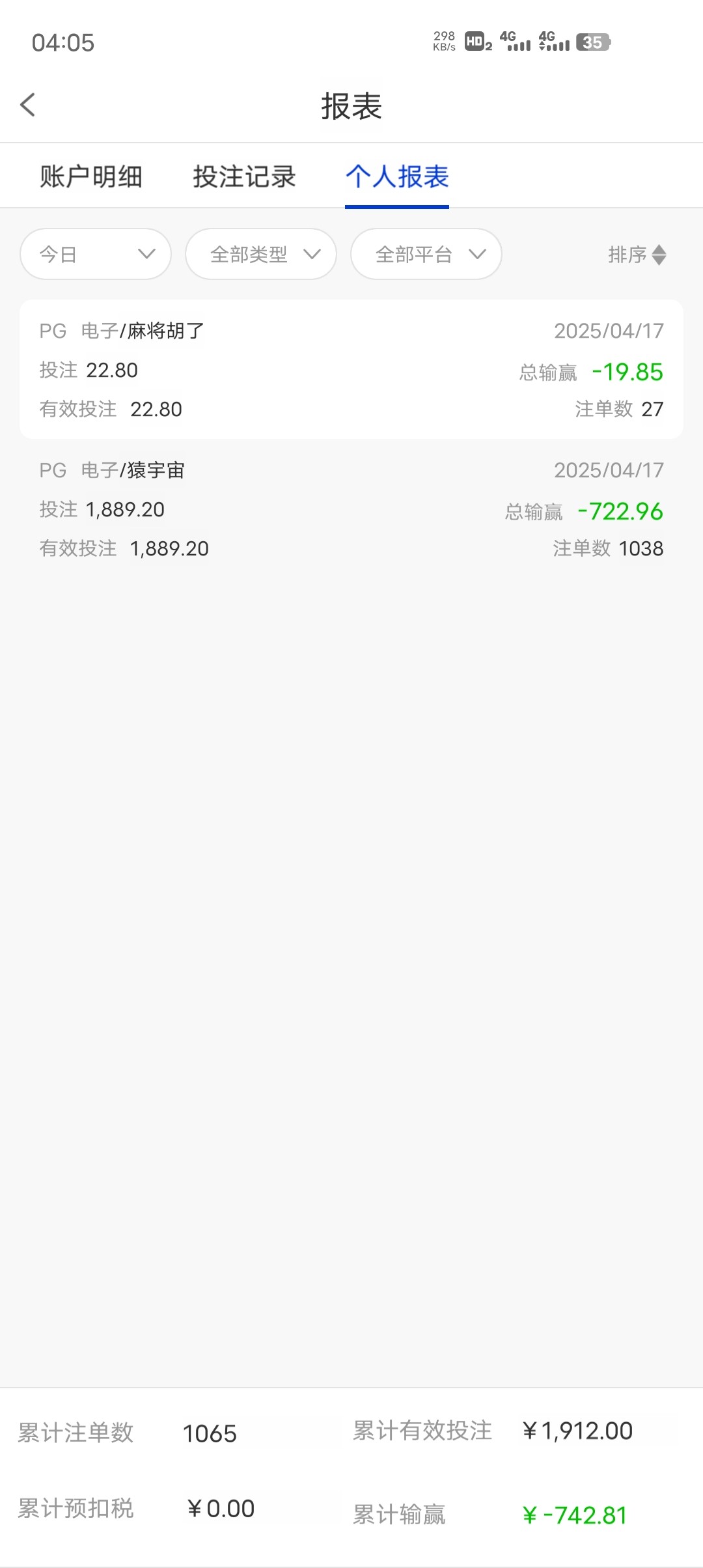The width and height of the screenshot is (703, 1568).
Task: Open the 猿宇宙 report entry
Action: (x=351, y=509)
